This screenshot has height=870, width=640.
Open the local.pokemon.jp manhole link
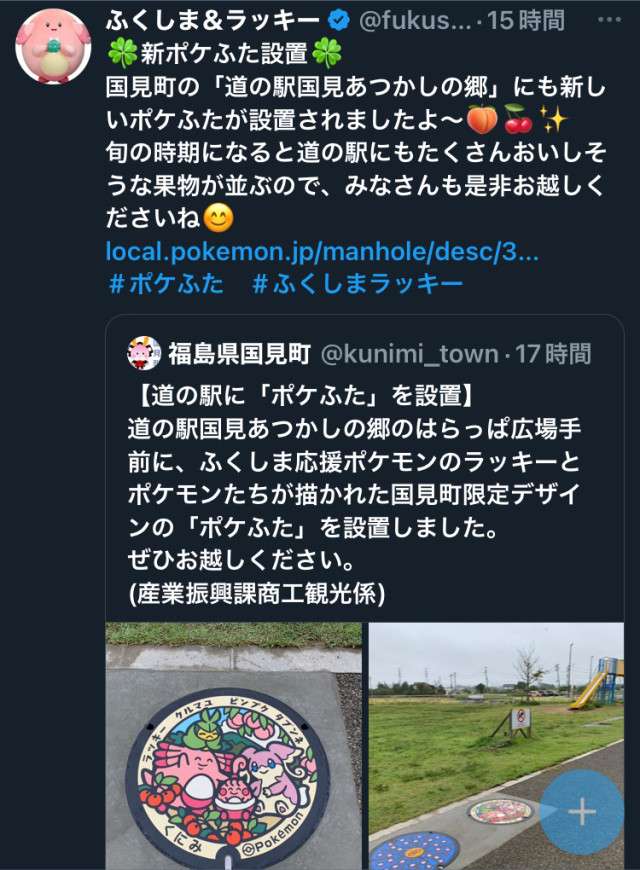pos(322,250)
